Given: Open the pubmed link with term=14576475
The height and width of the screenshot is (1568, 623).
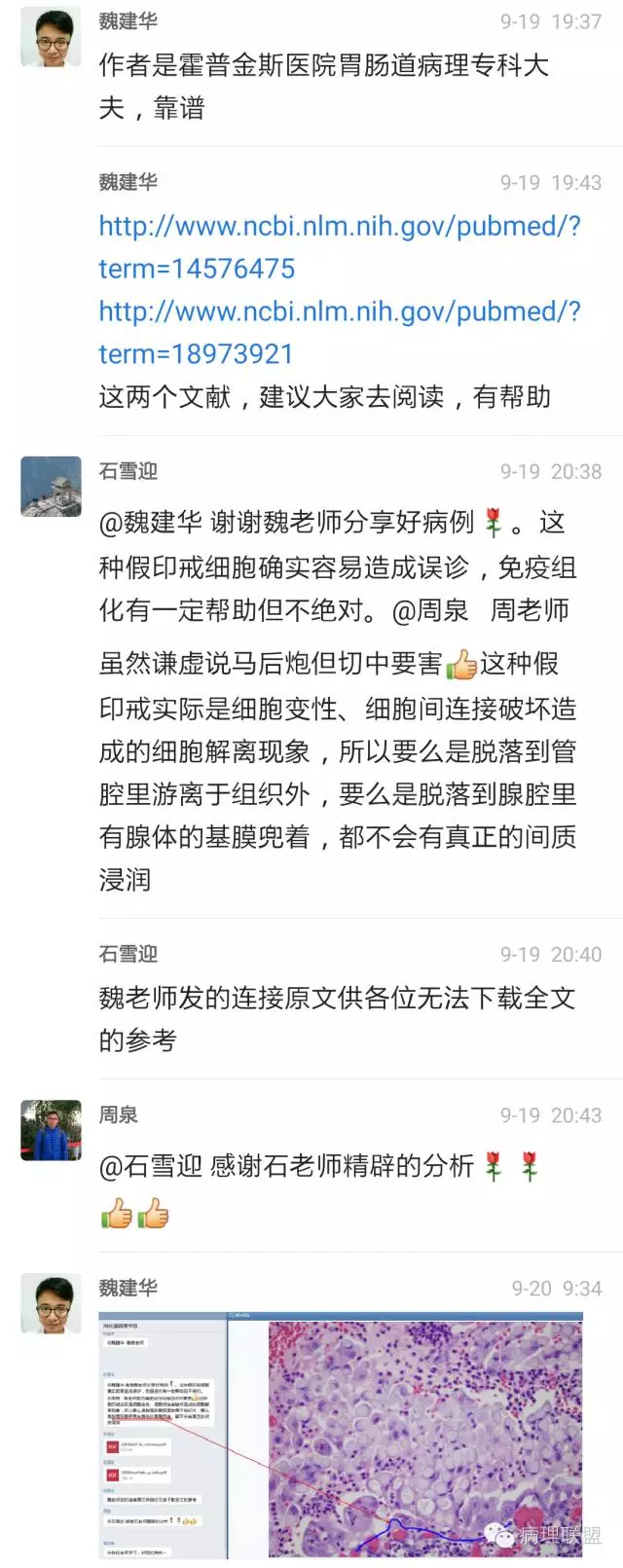Looking at the screenshot, I should [339, 246].
